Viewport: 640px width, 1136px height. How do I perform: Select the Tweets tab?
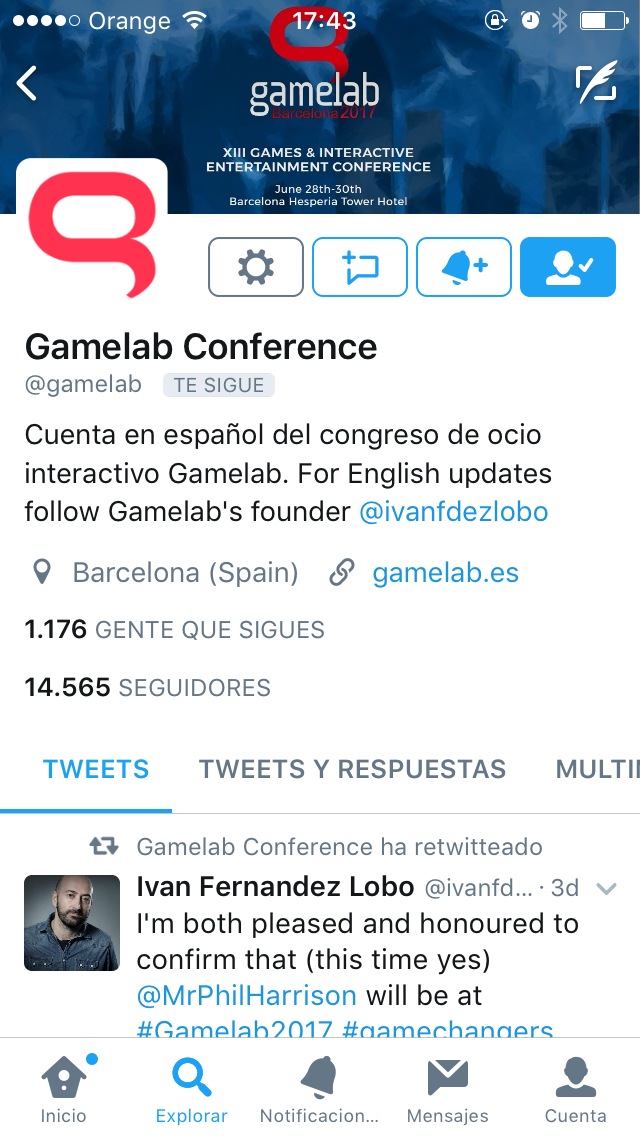(96, 768)
